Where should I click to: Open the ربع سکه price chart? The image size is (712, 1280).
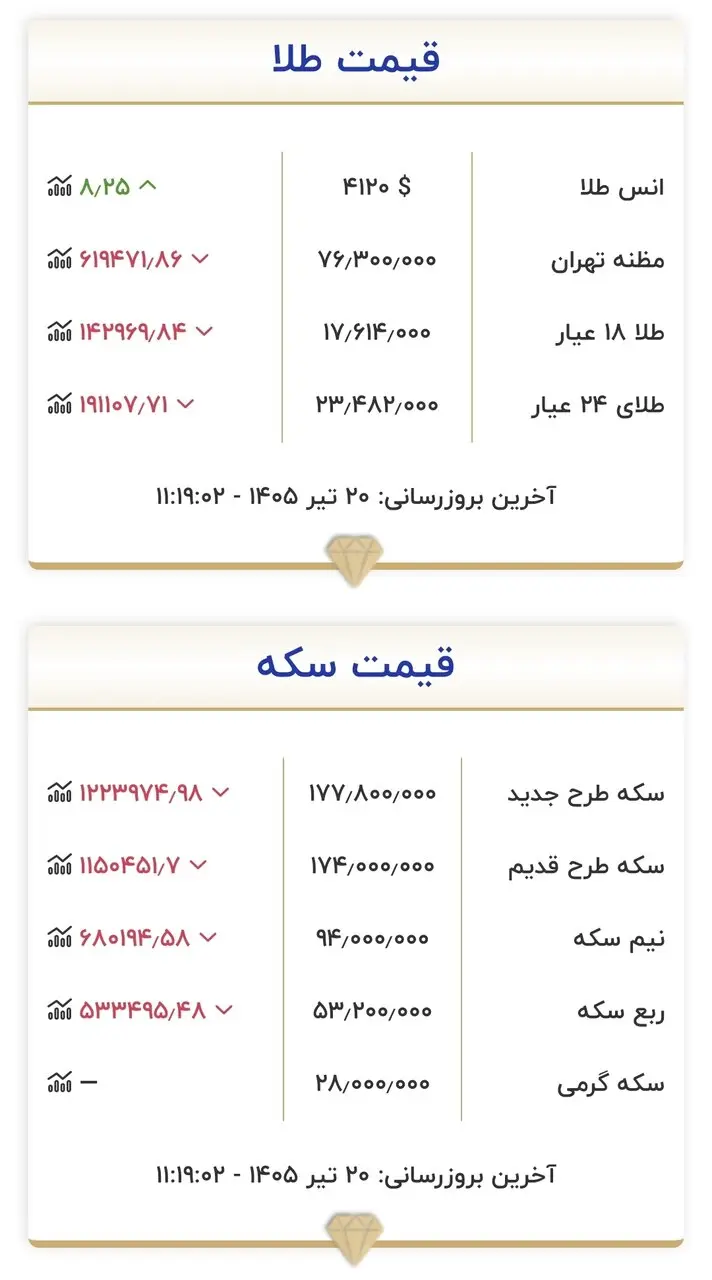(x=60, y=1009)
